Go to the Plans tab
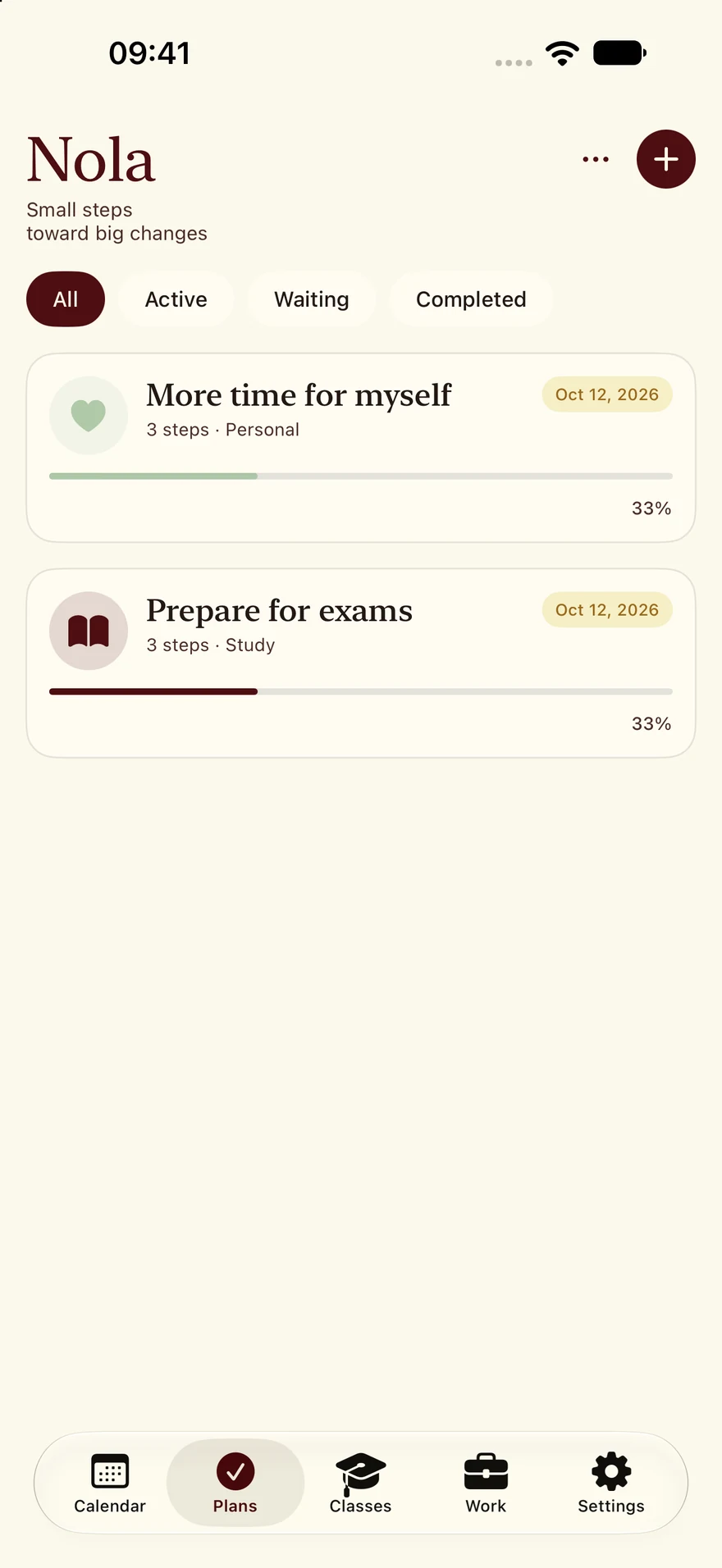This screenshot has height=1568, width=722. click(x=235, y=1483)
